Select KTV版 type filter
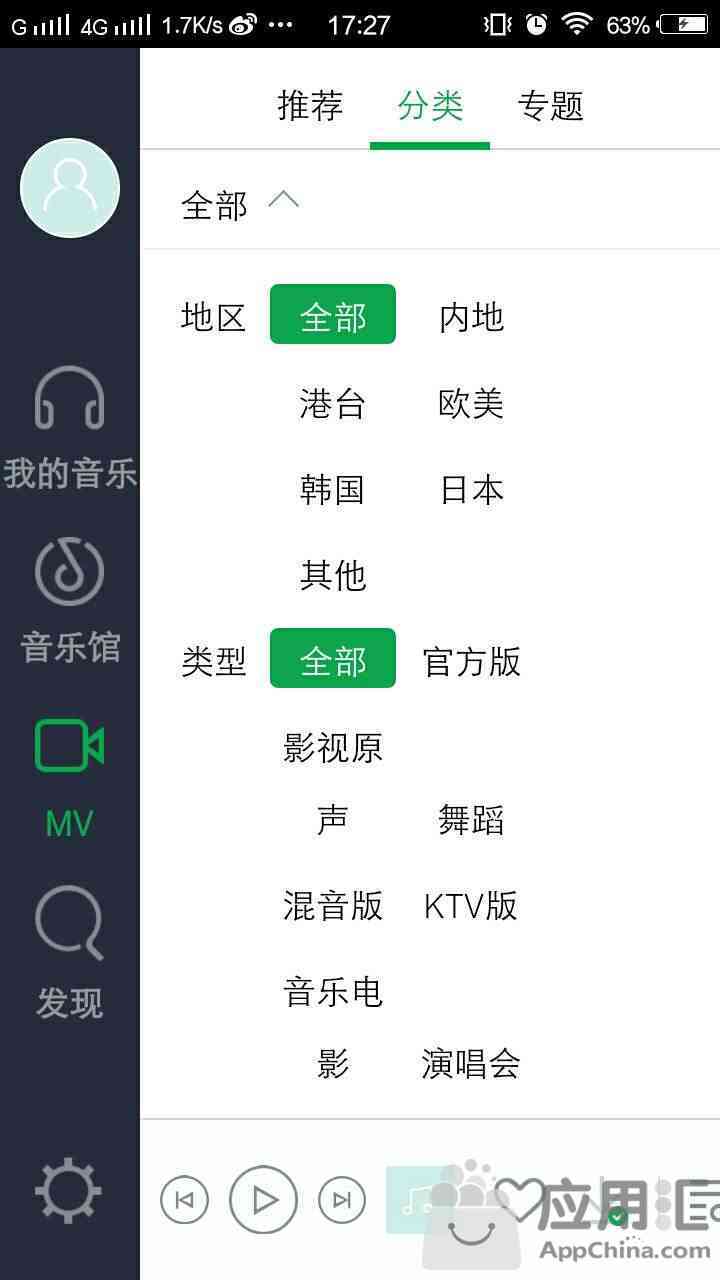The height and width of the screenshot is (1280, 720). click(x=471, y=905)
